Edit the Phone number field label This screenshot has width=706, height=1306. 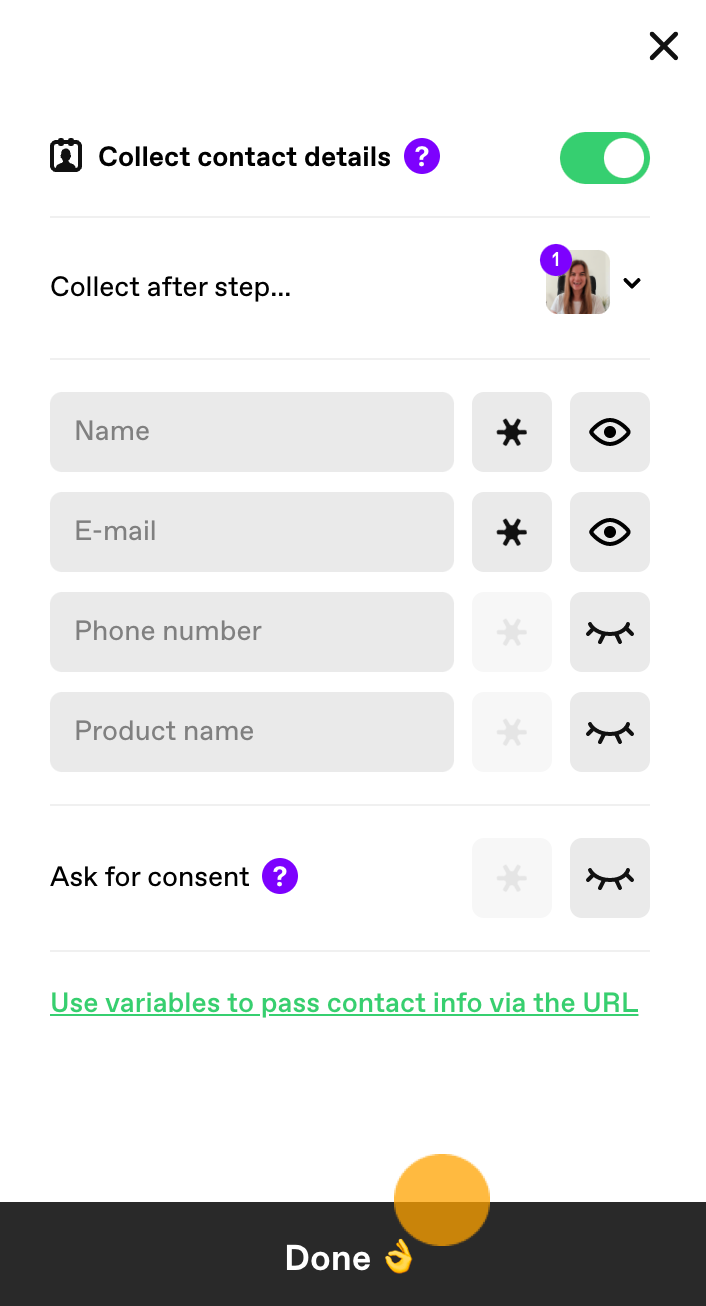coord(252,632)
